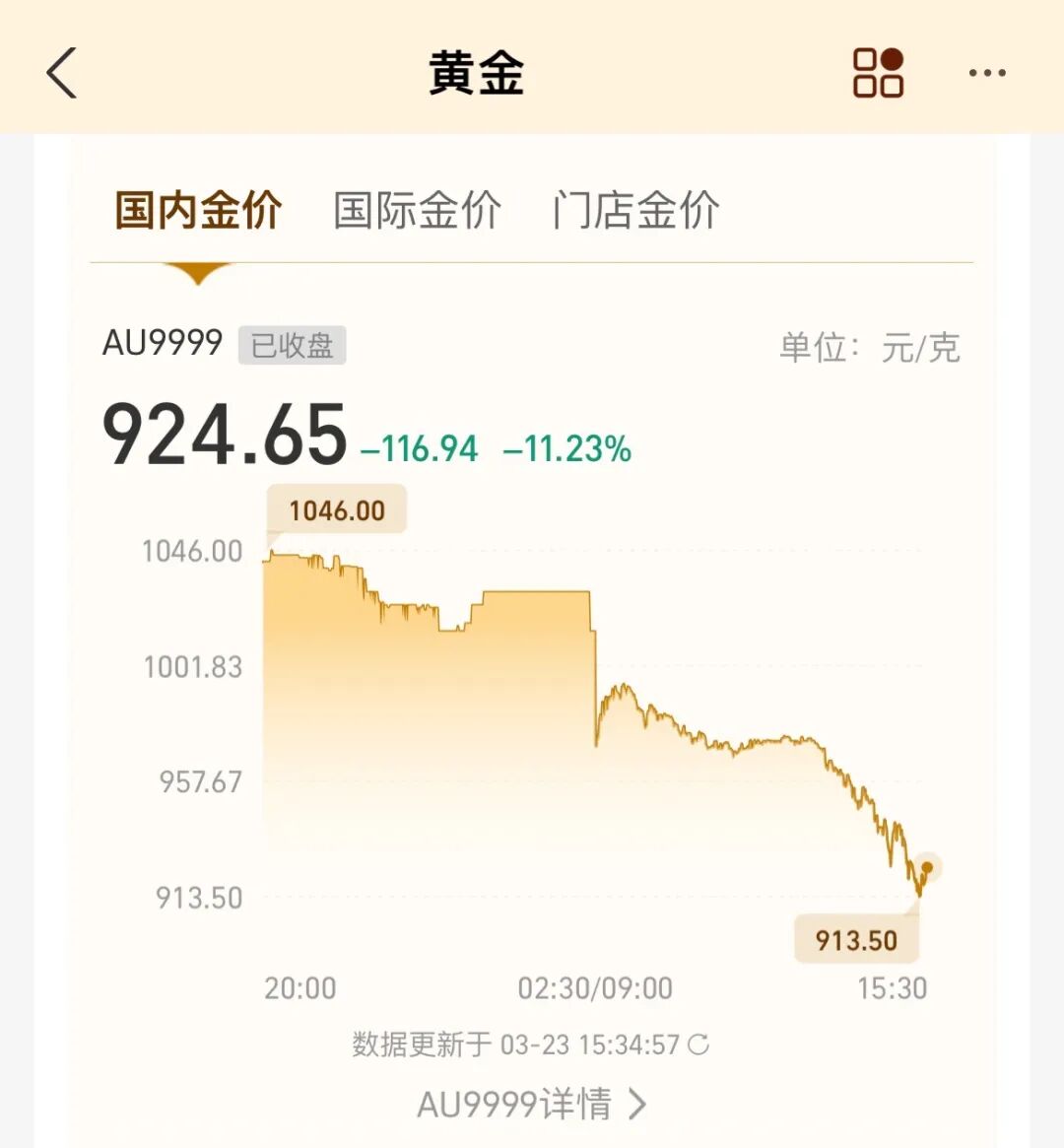1064x1148 pixels.
Task: Open AU9999详情 details link
Action: point(516,1106)
